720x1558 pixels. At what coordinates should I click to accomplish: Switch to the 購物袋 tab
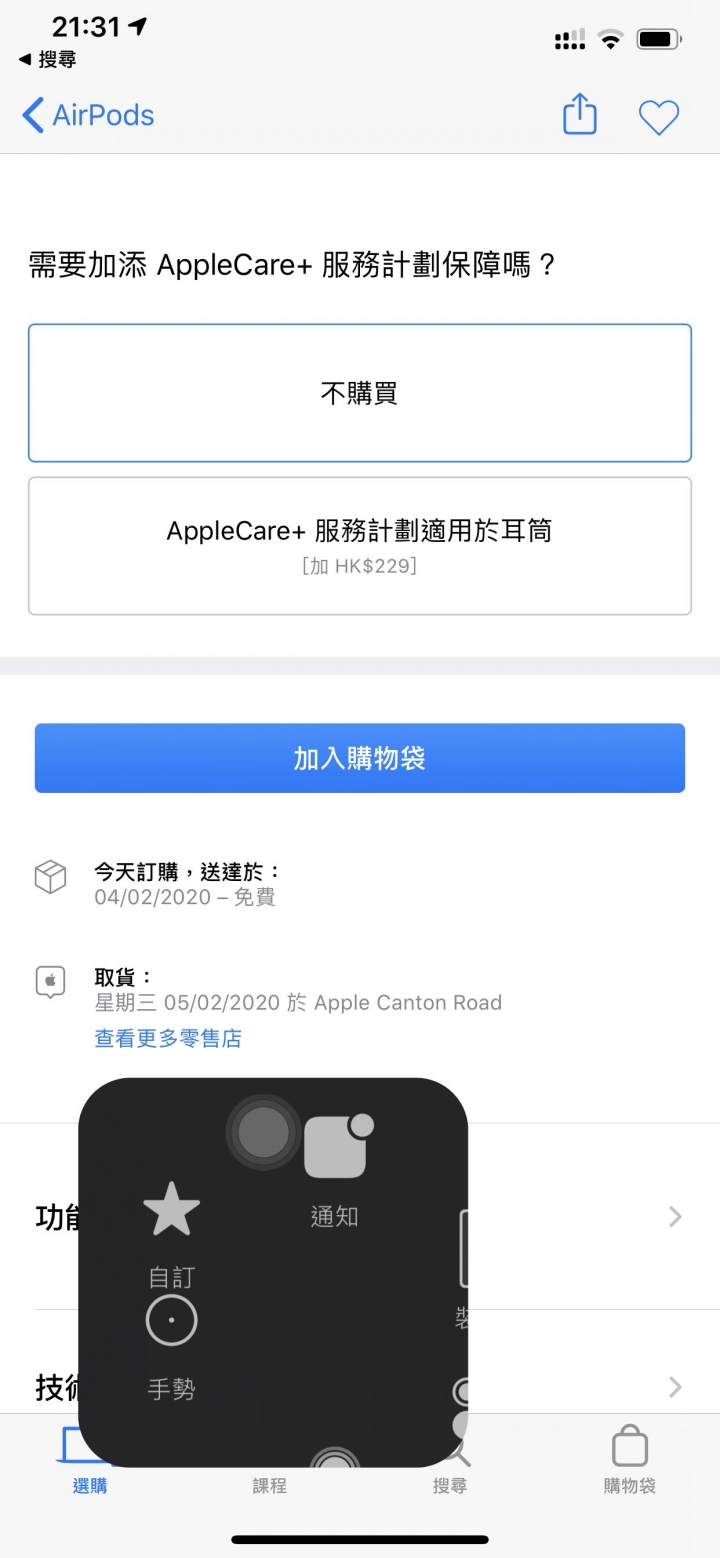point(629,1462)
